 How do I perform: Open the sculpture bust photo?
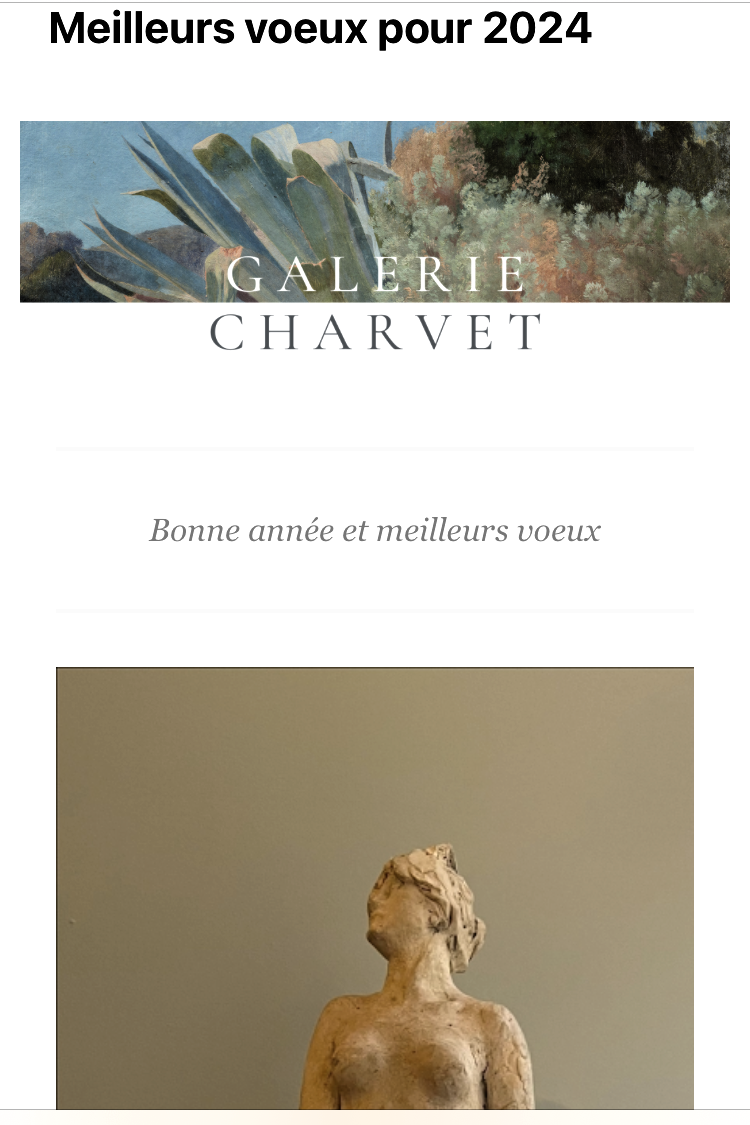[x=374, y=888]
